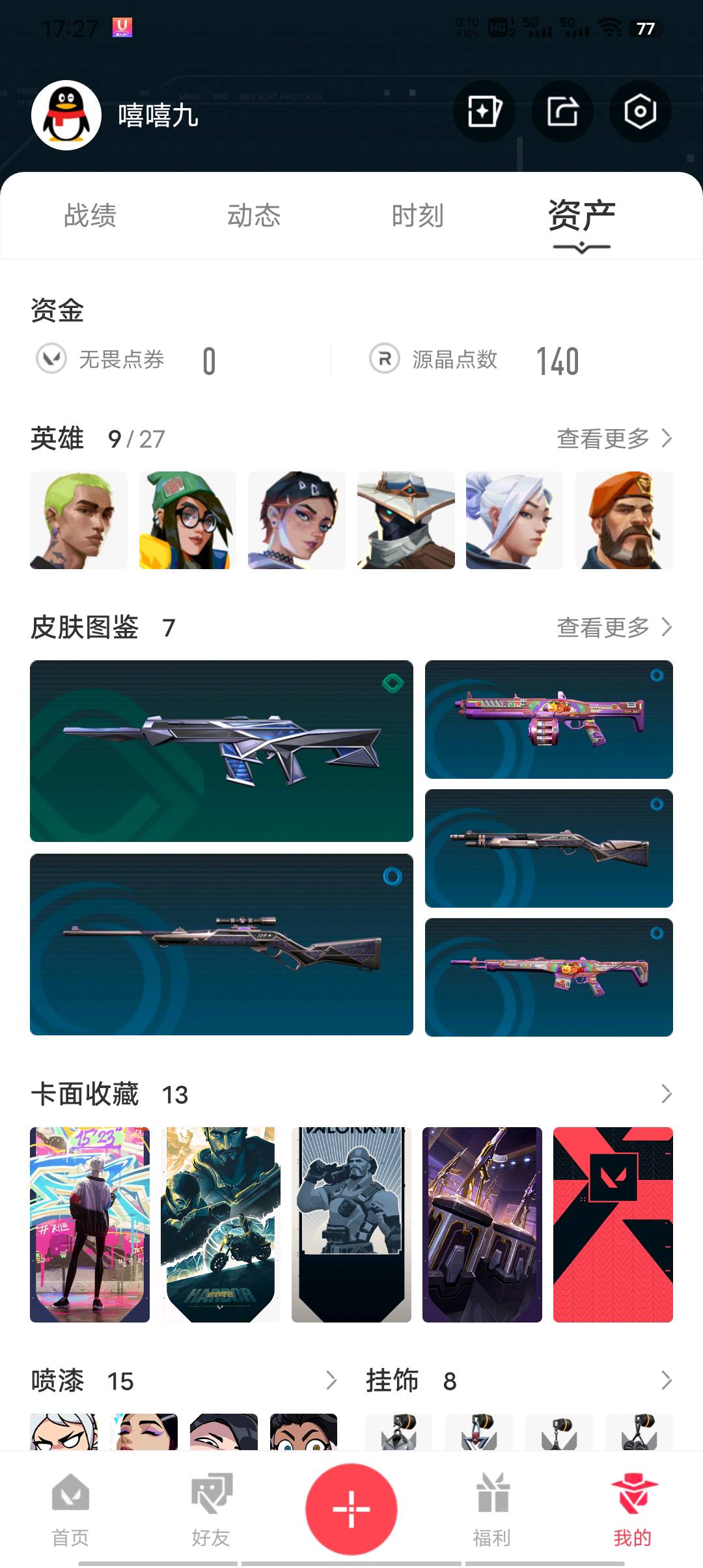Expand the 卡面收藏 collection chevron
This screenshot has height=1568, width=703.
point(666,1094)
